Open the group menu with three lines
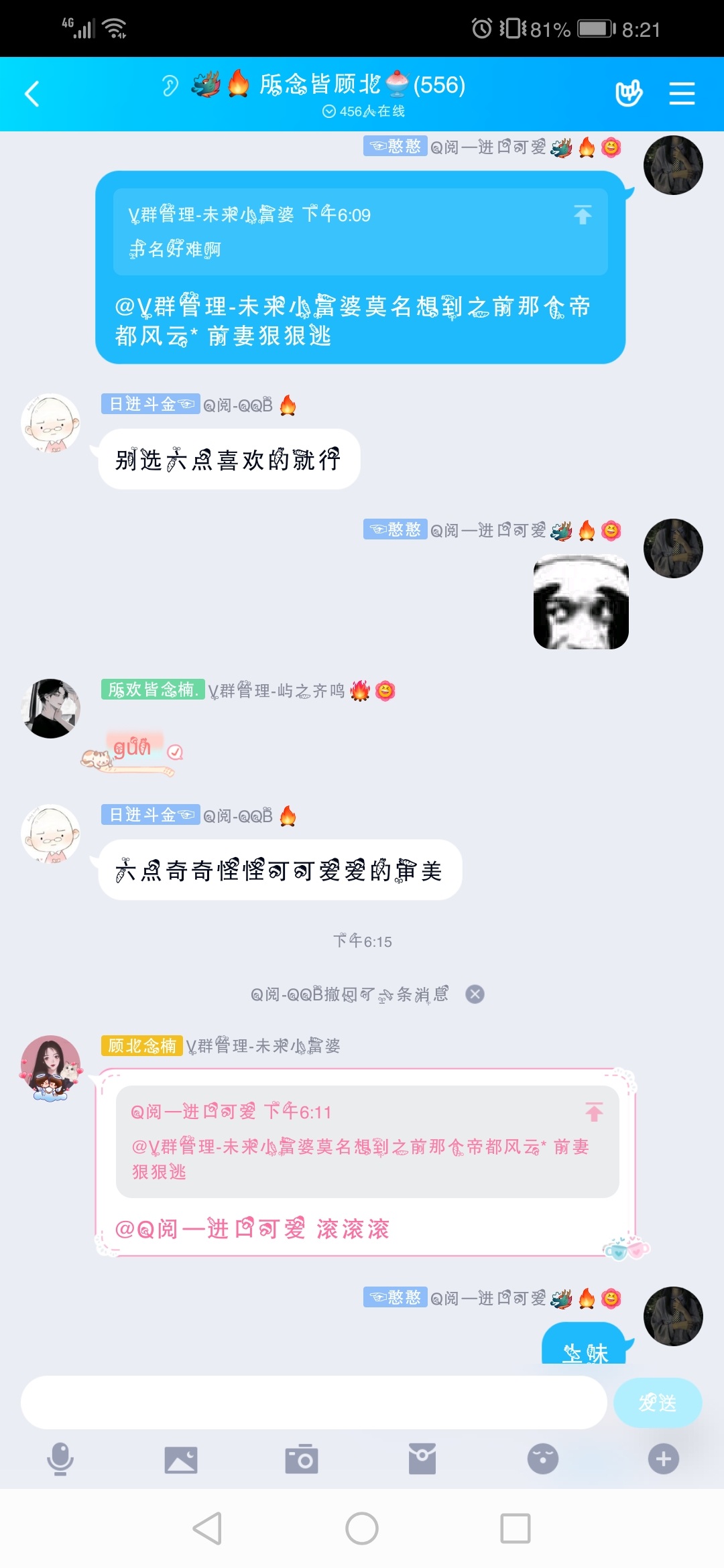This screenshot has height=1568, width=724. 681,94
